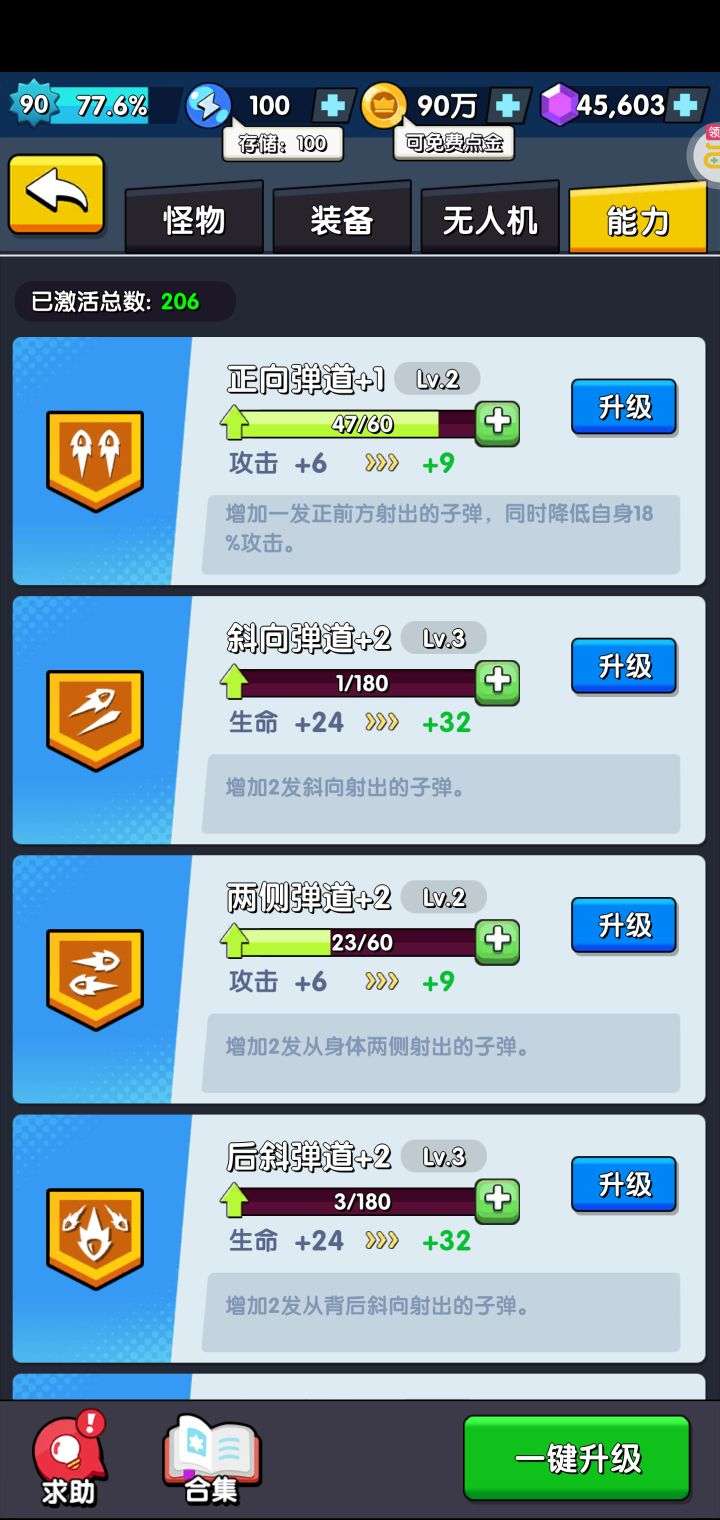Screen dimensions: 720x1520
Task: Tap the green plus on 后斜弹道+2 progress bar
Action: pos(497,1201)
